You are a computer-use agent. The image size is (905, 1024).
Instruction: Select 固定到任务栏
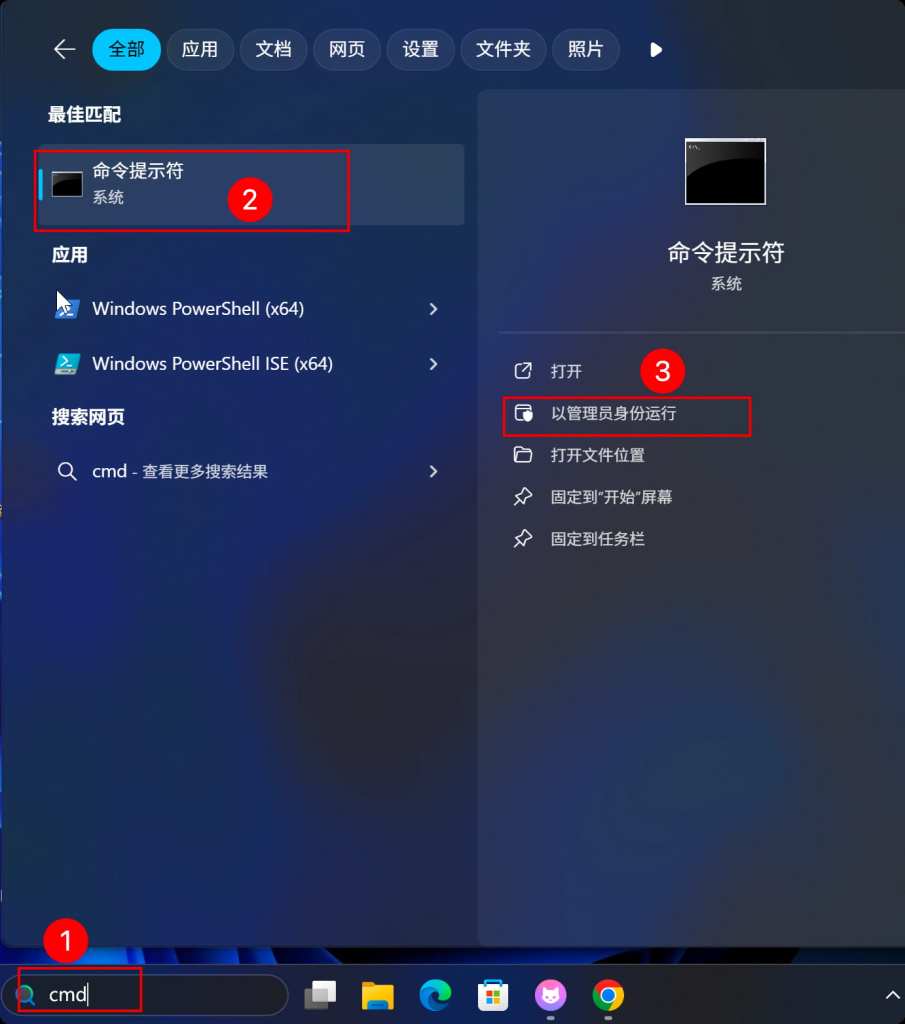(x=597, y=539)
